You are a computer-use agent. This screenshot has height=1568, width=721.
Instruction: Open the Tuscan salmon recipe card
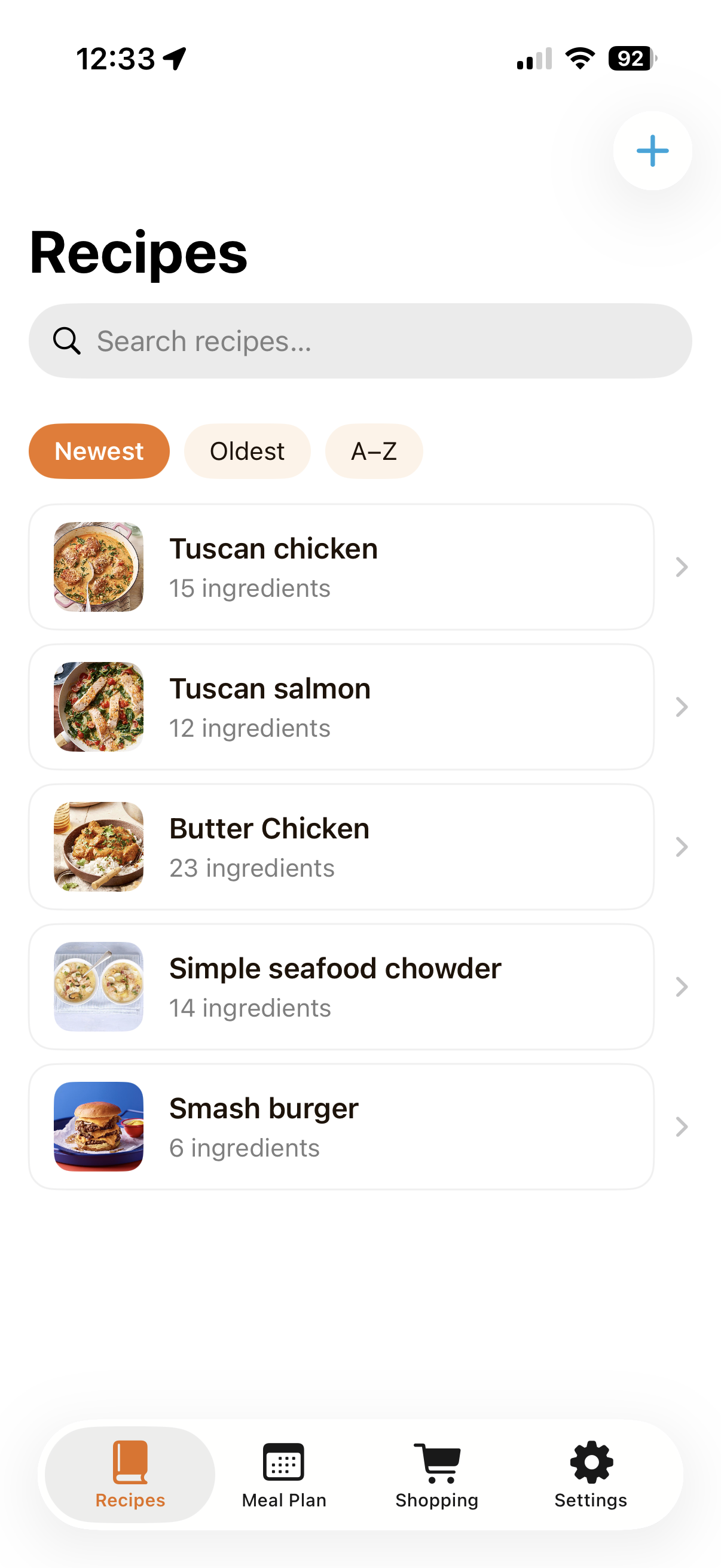(x=341, y=707)
